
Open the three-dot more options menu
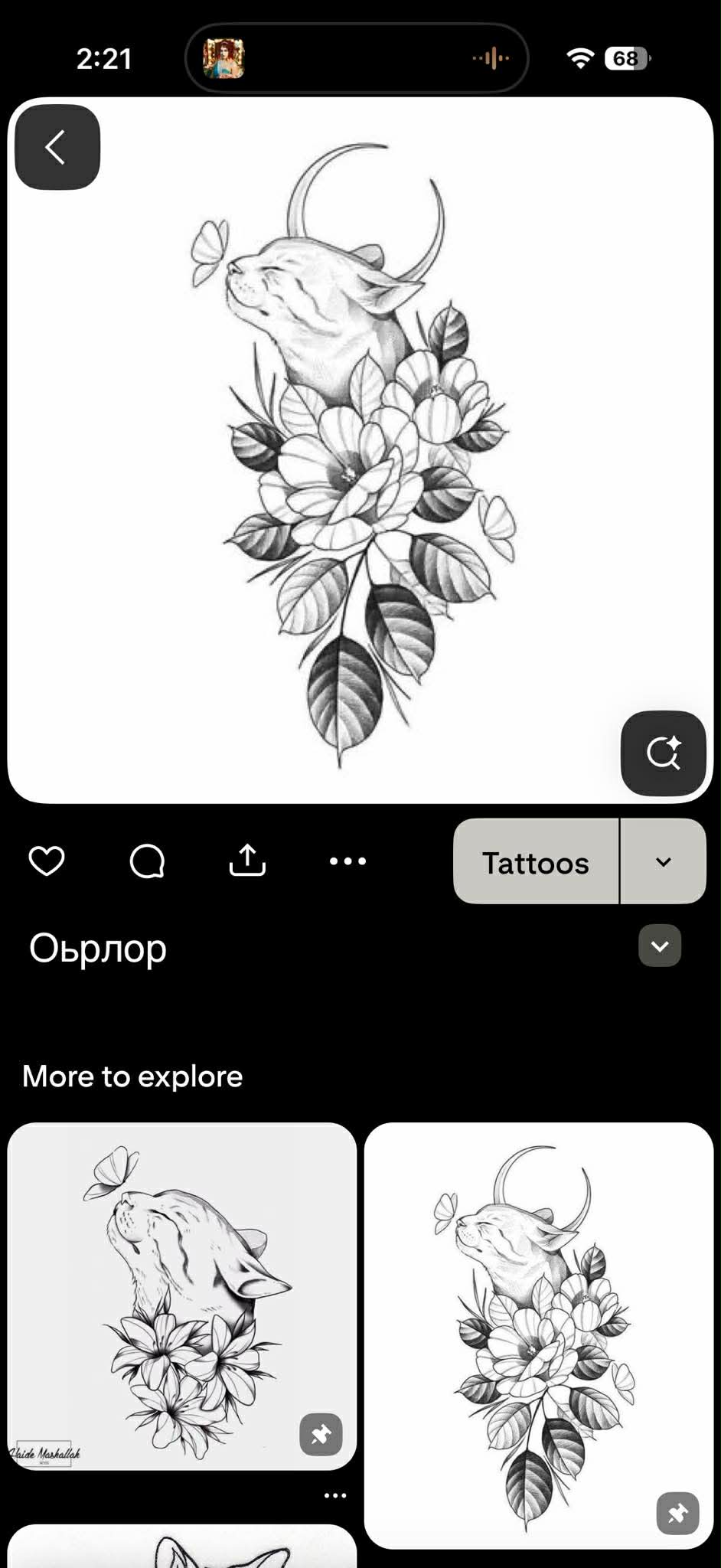pos(347,861)
